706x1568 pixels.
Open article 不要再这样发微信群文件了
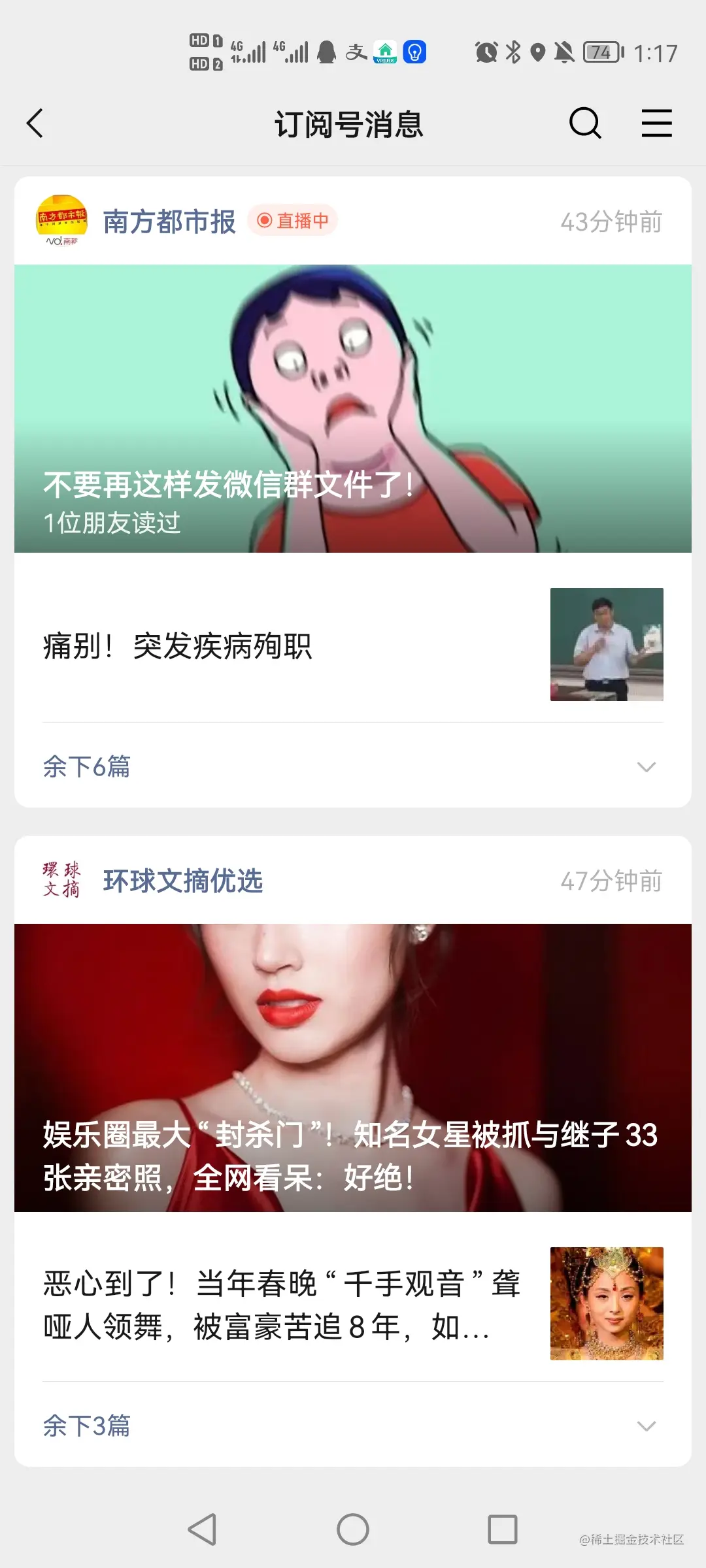tap(353, 408)
